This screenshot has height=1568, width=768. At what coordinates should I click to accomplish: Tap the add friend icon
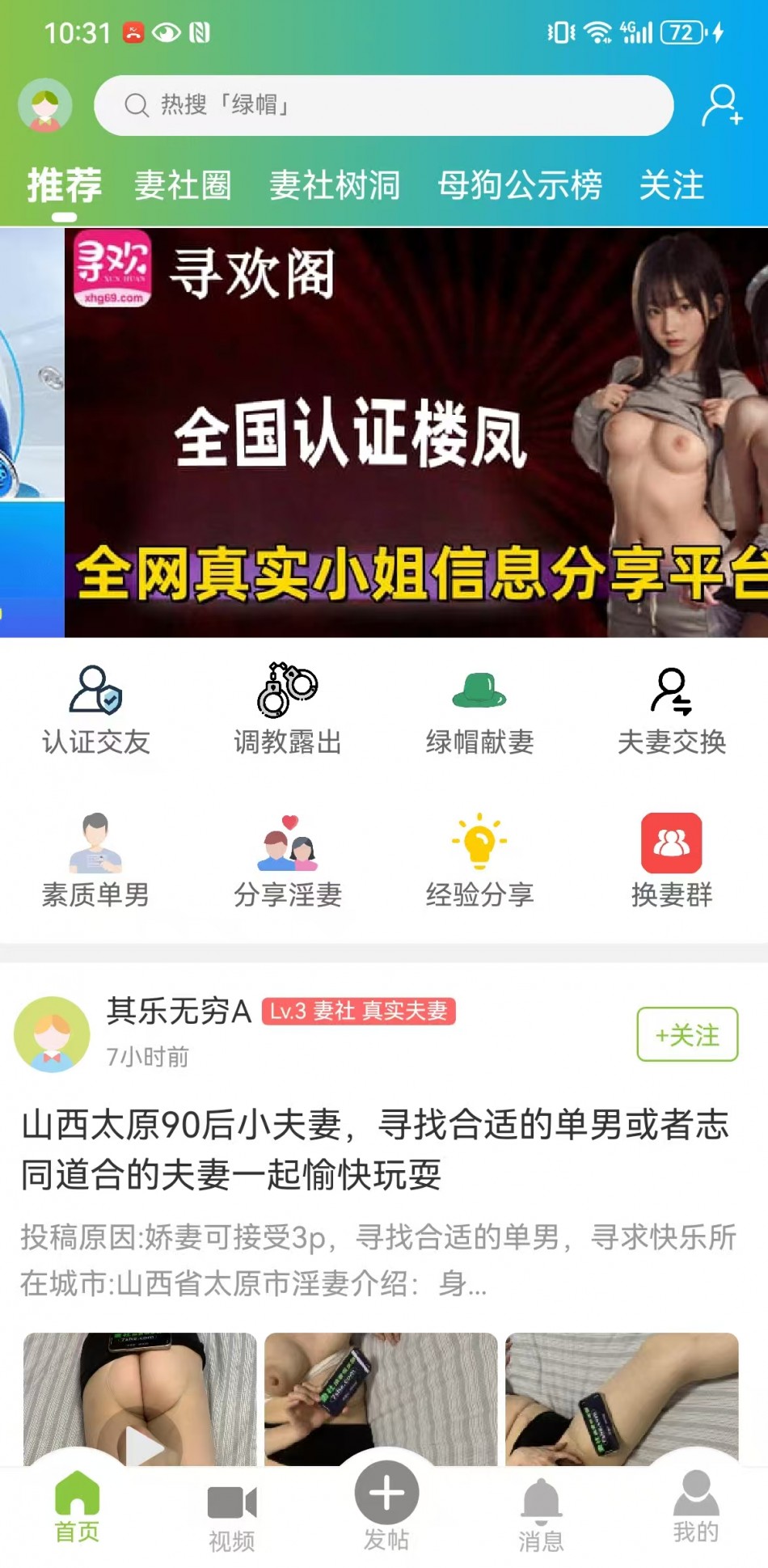tap(720, 106)
